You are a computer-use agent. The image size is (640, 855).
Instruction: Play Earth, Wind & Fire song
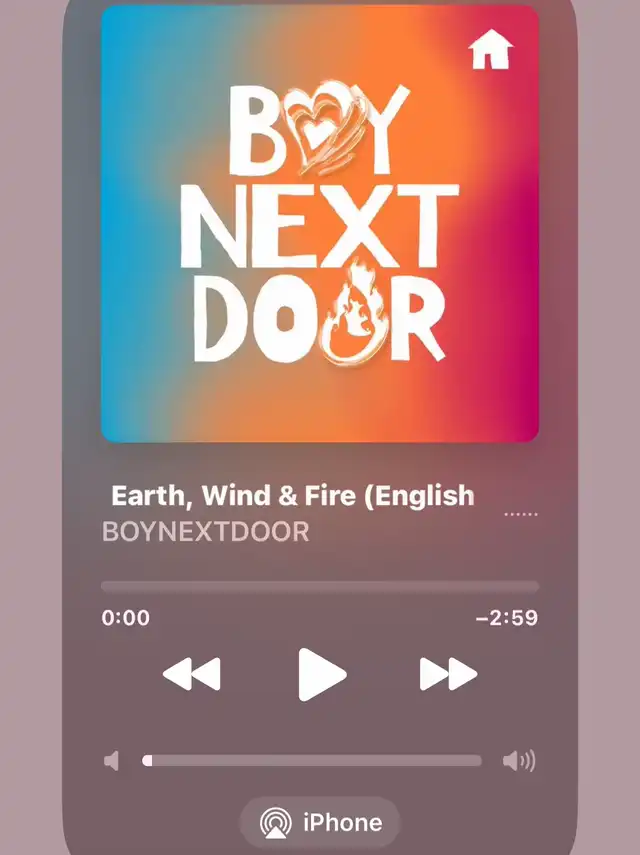(322, 675)
